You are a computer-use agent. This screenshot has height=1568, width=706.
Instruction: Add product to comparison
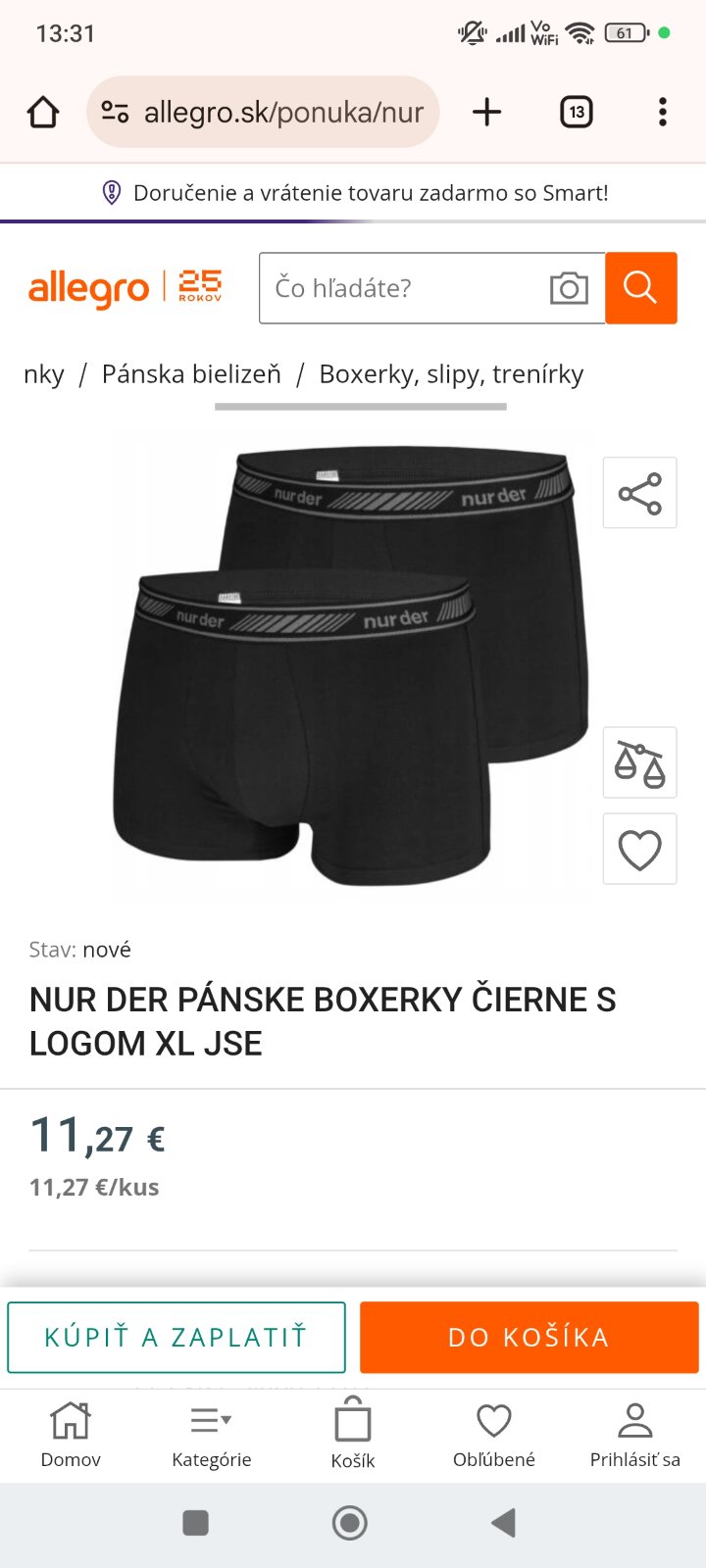pyautogui.click(x=639, y=762)
